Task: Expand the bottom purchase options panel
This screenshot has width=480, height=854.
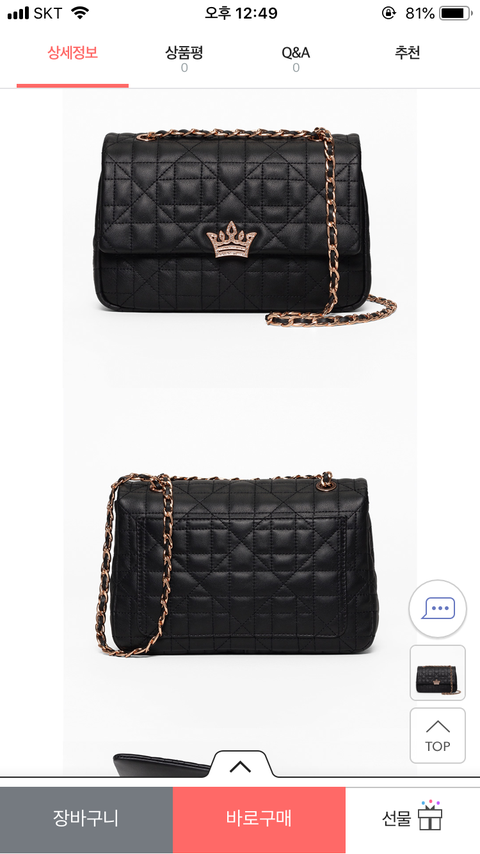Action: [x=240, y=766]
